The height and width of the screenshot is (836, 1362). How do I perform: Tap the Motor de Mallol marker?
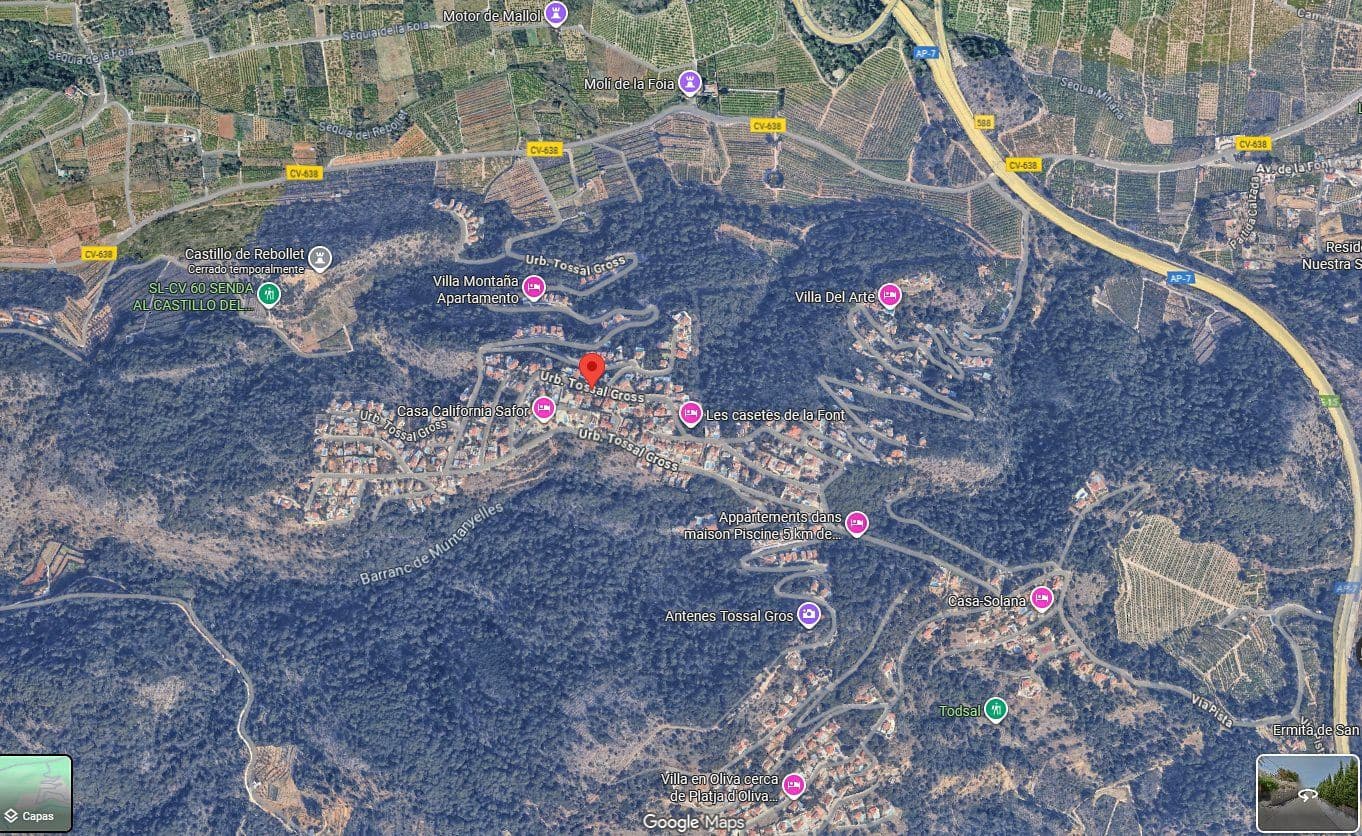(x=557, y=14)
